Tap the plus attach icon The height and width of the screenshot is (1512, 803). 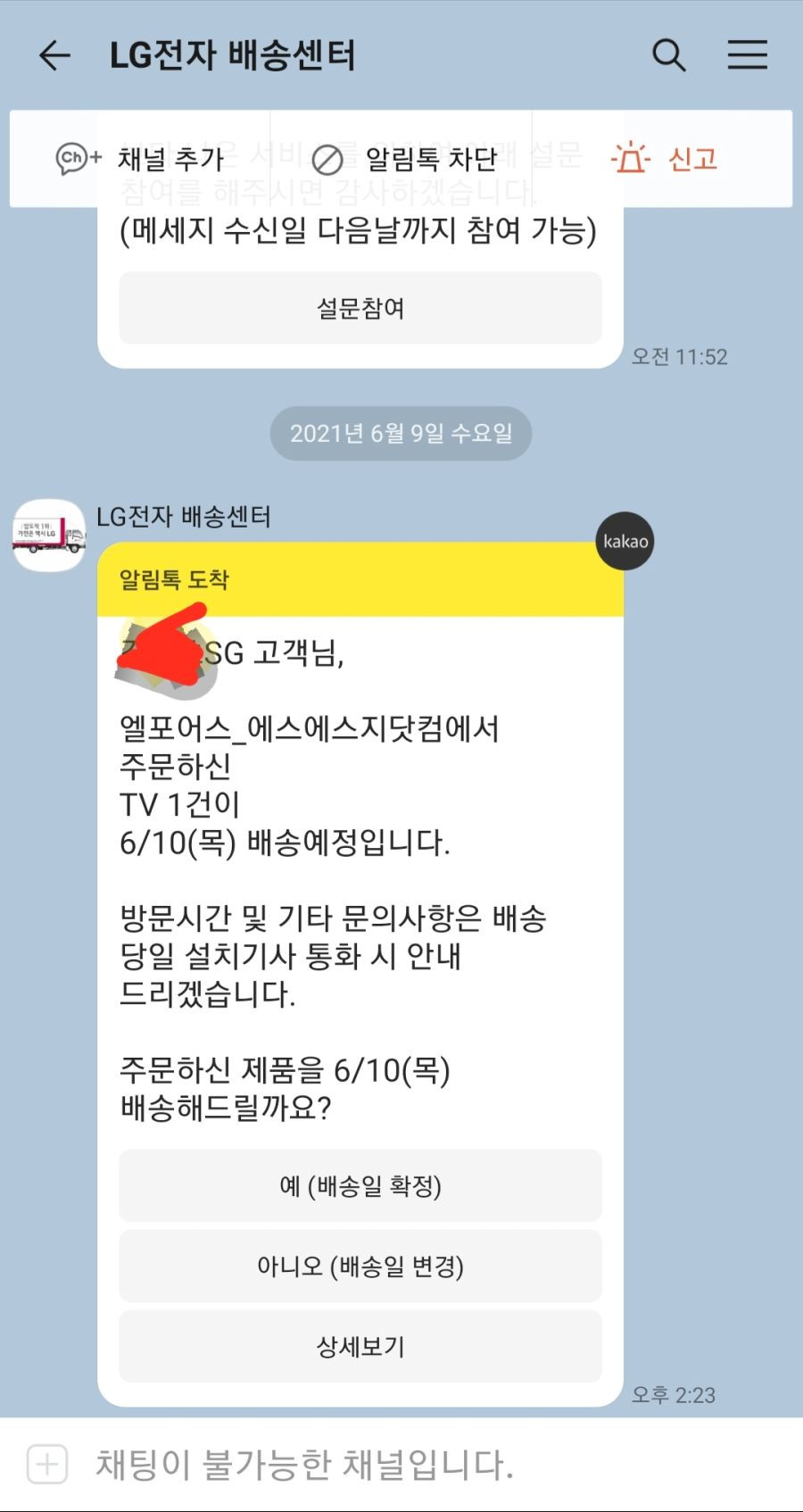point(47,1465)
